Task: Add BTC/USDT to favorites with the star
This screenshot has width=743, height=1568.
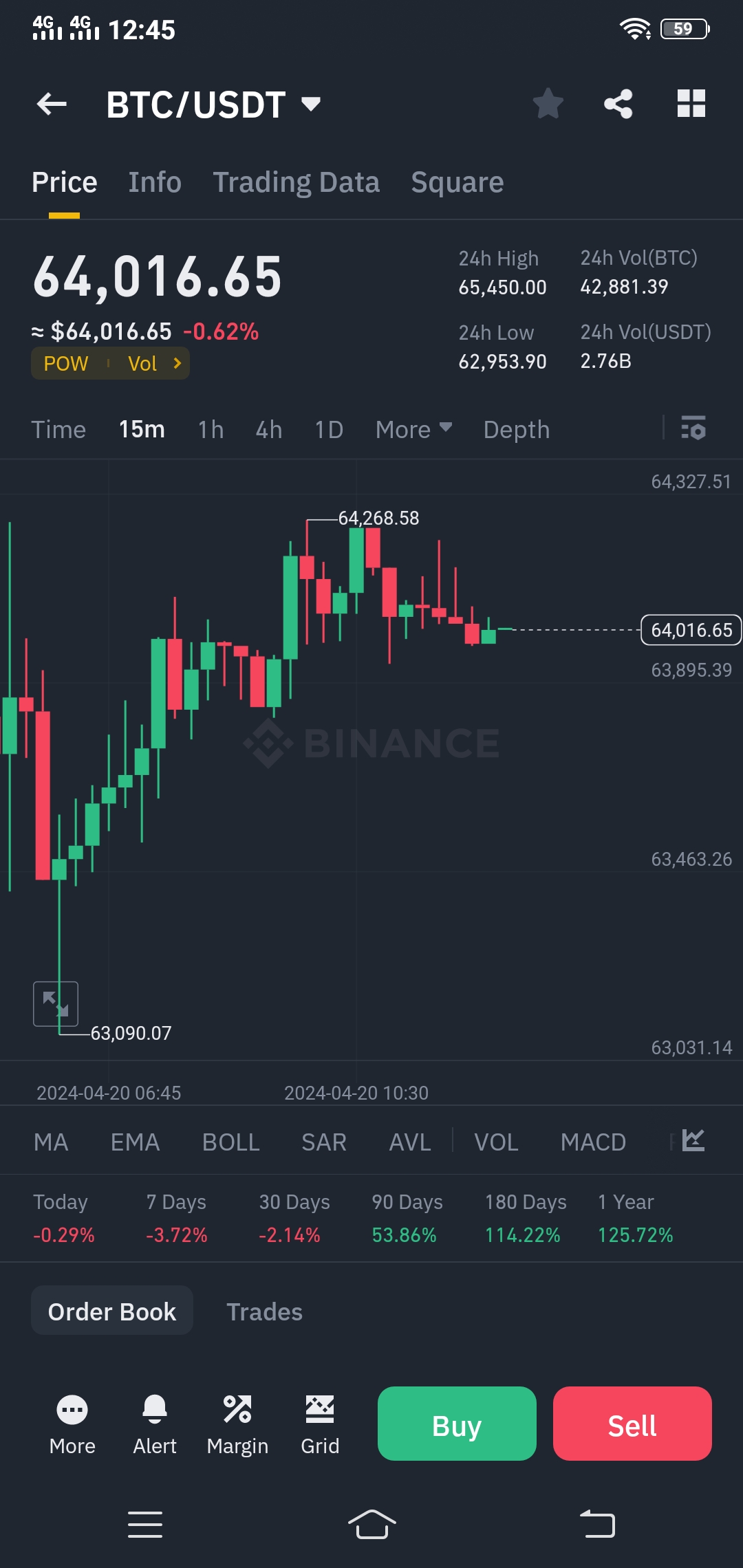Action: coord(548,104)
